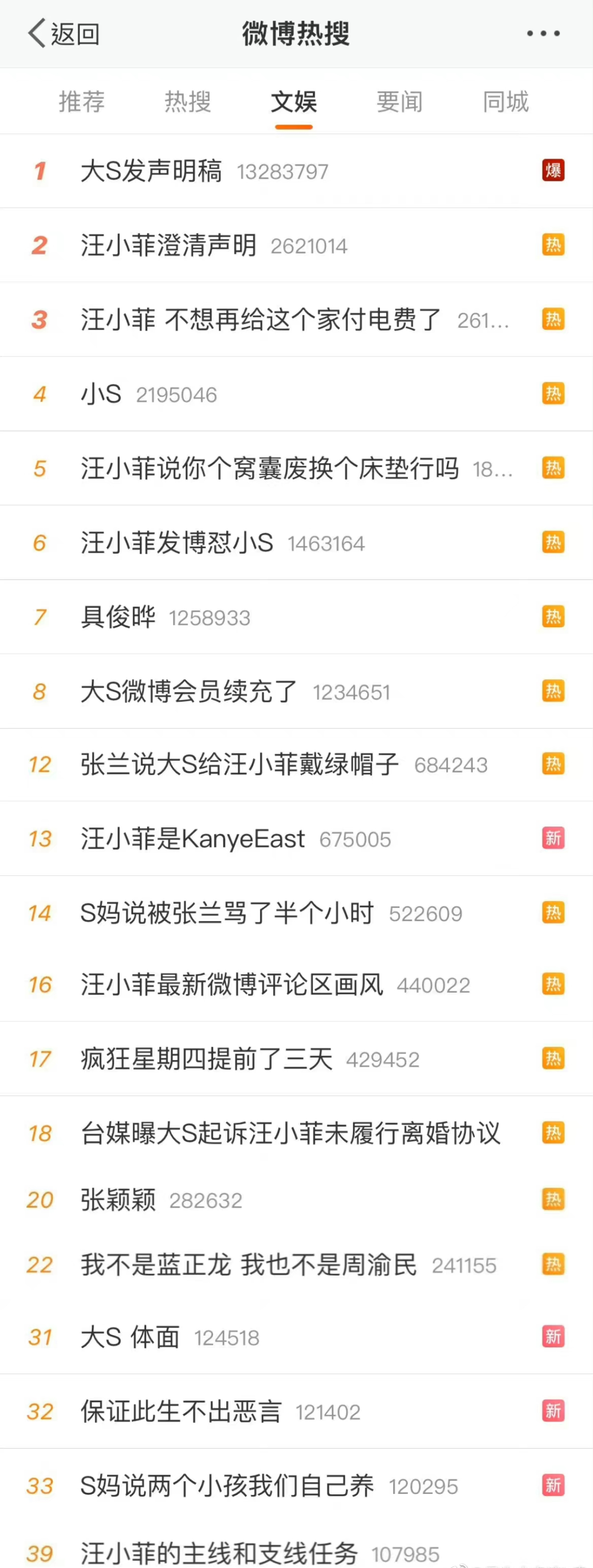Image resolution: width=593 pixels, height=1568 pixels.
Task: Open topic 保证此生不出恶言
Action: point(181,1411)
